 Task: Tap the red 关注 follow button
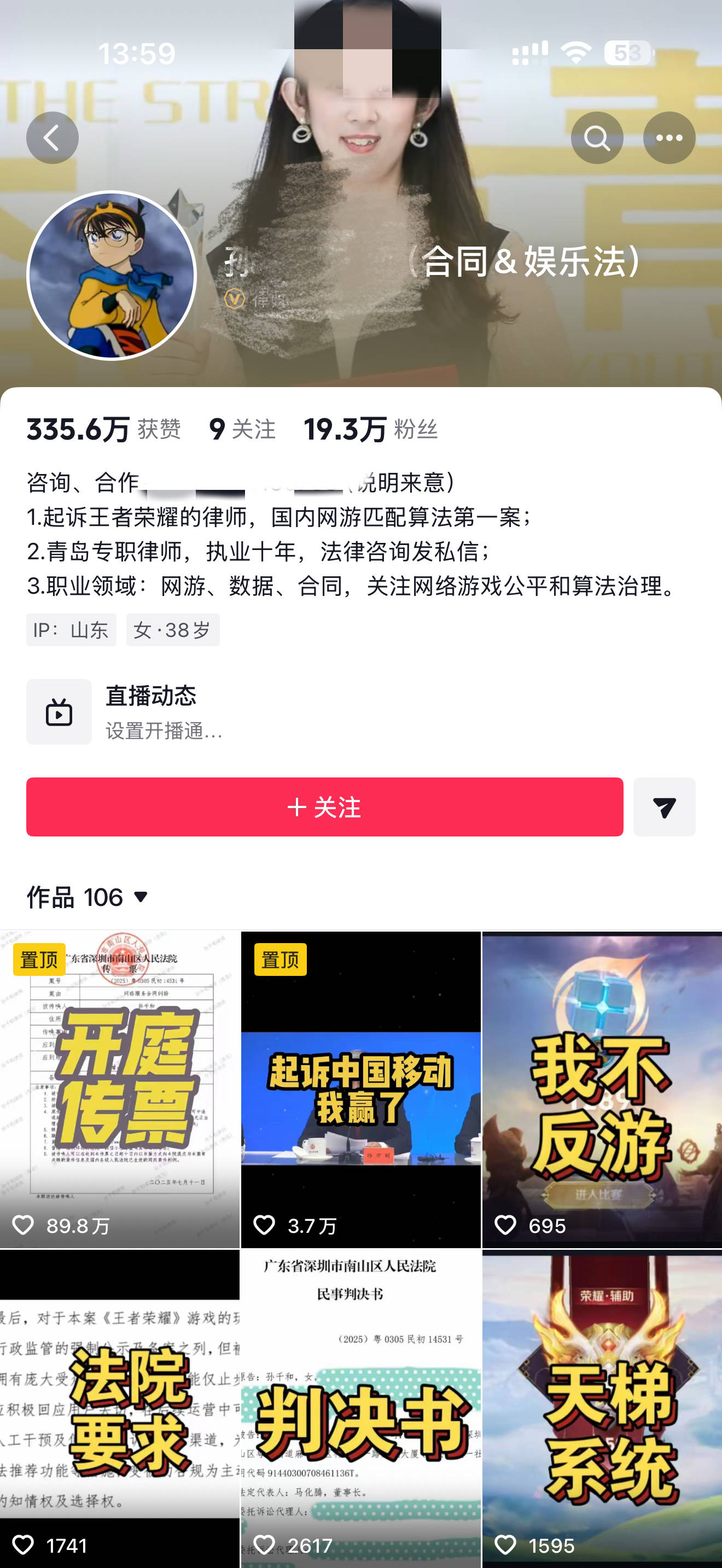point(323,808)
